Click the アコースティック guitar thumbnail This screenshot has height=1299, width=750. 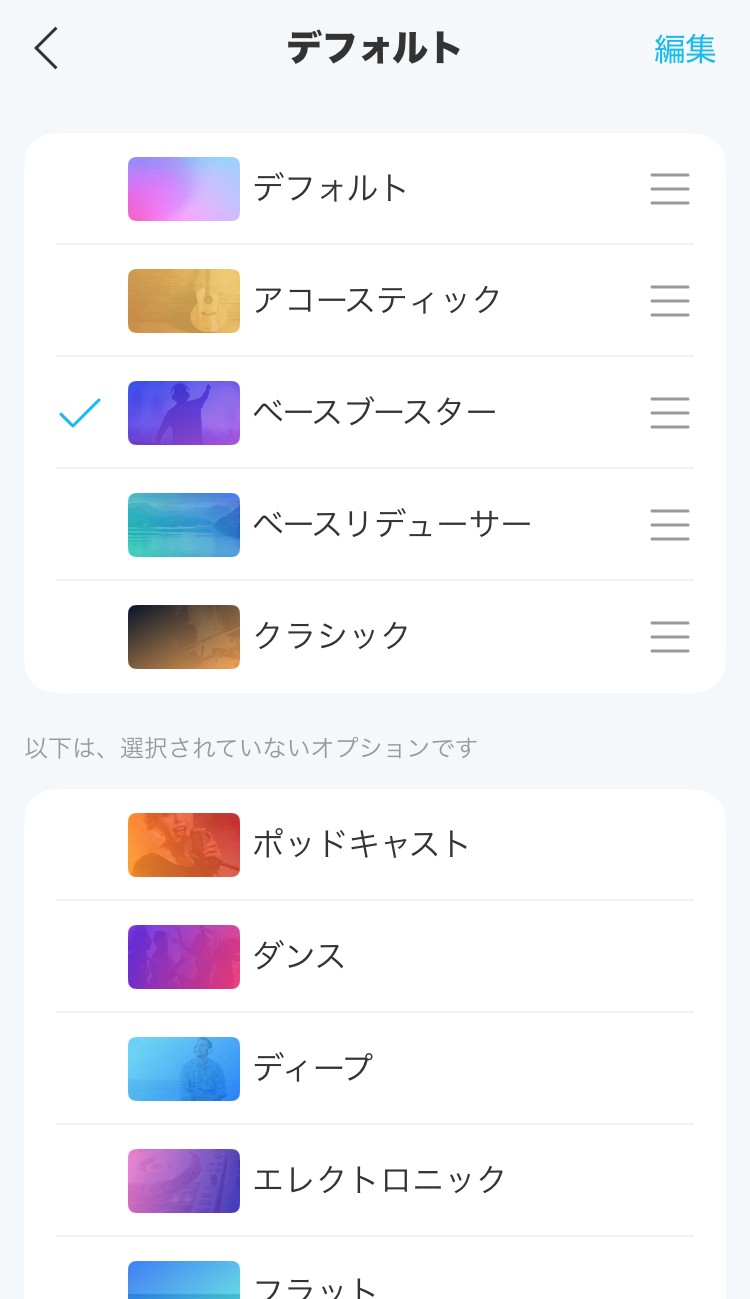184,300
